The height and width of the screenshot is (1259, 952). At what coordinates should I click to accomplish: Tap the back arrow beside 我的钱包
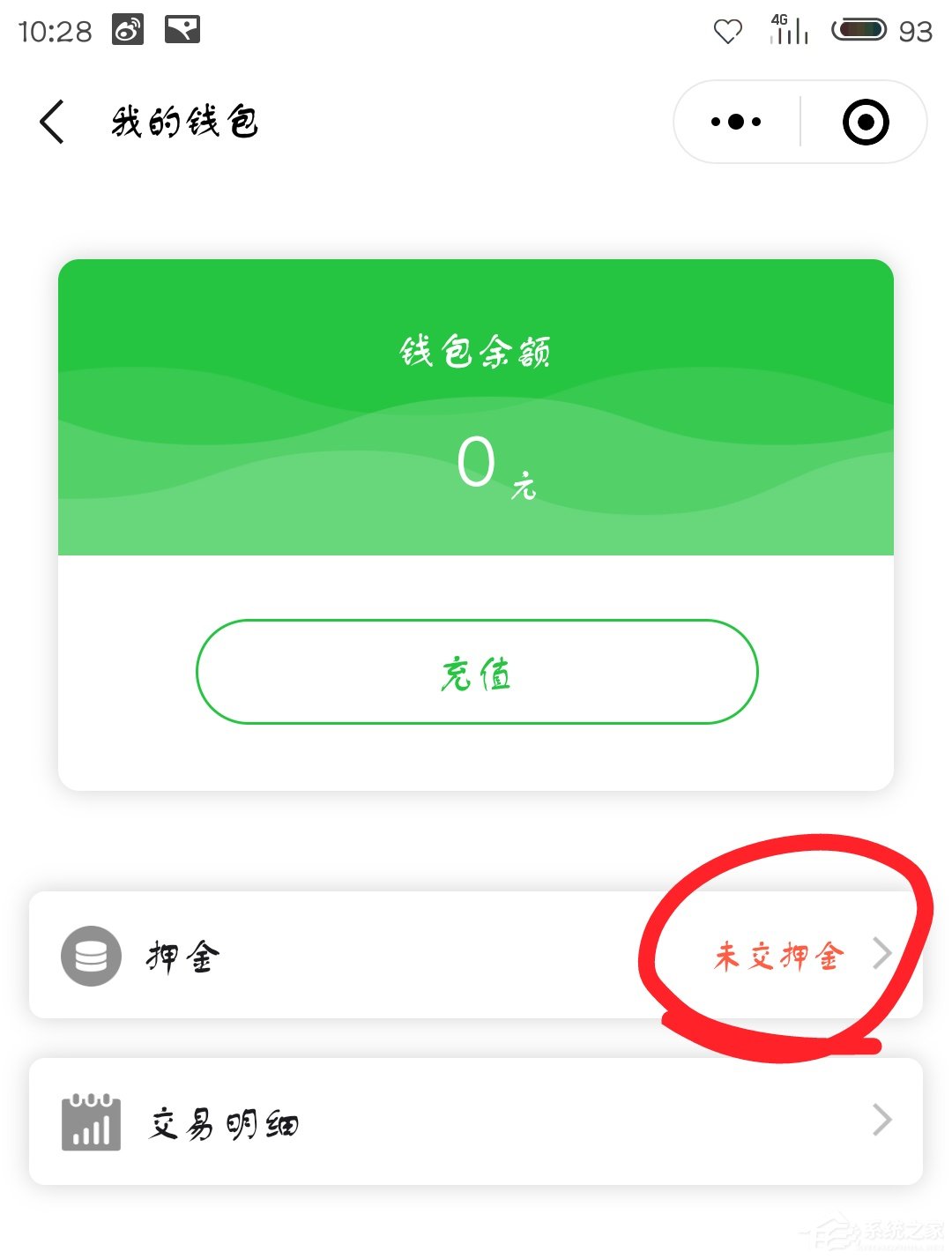(51, 122)
